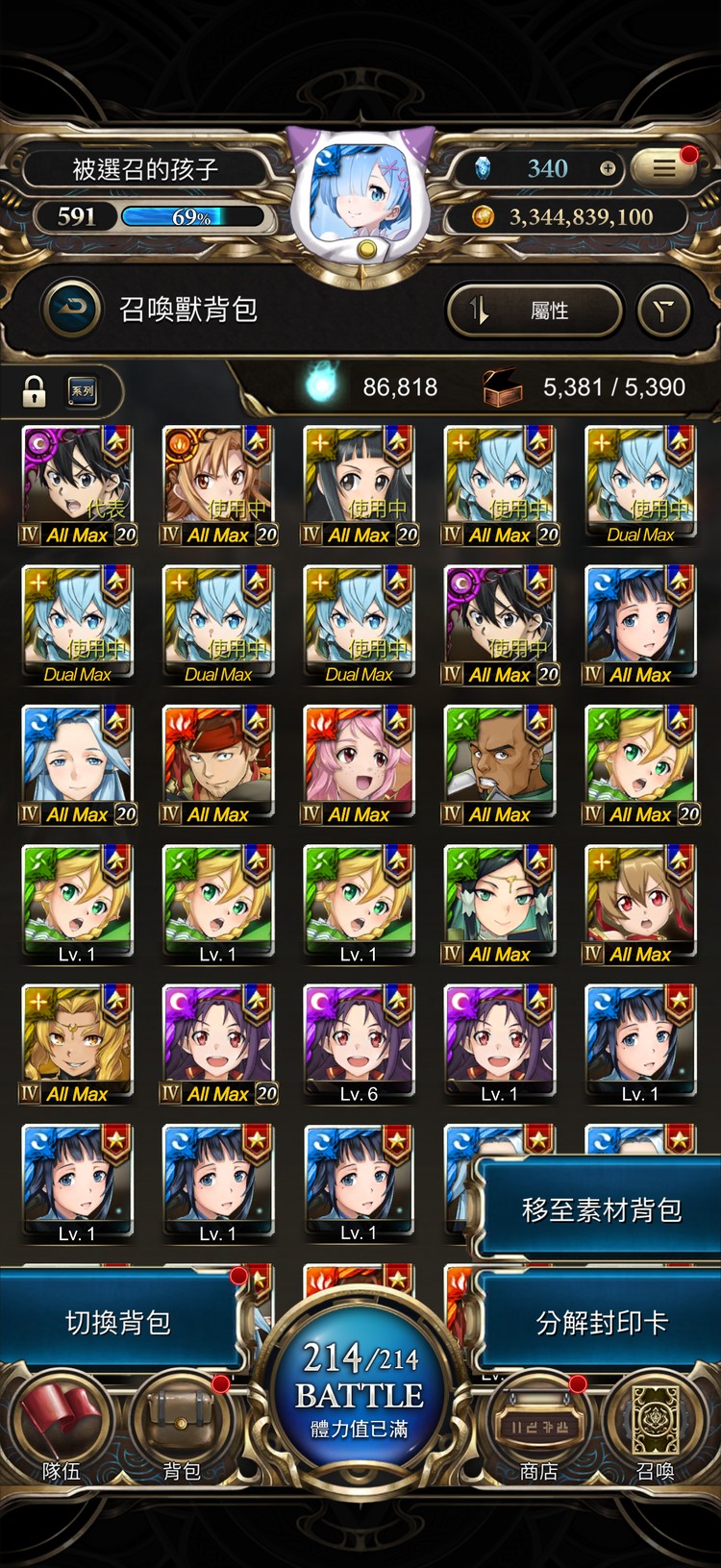Start BATTLE from the center orb
This screenshot has height=1568, width=721.
point(360,1389)
